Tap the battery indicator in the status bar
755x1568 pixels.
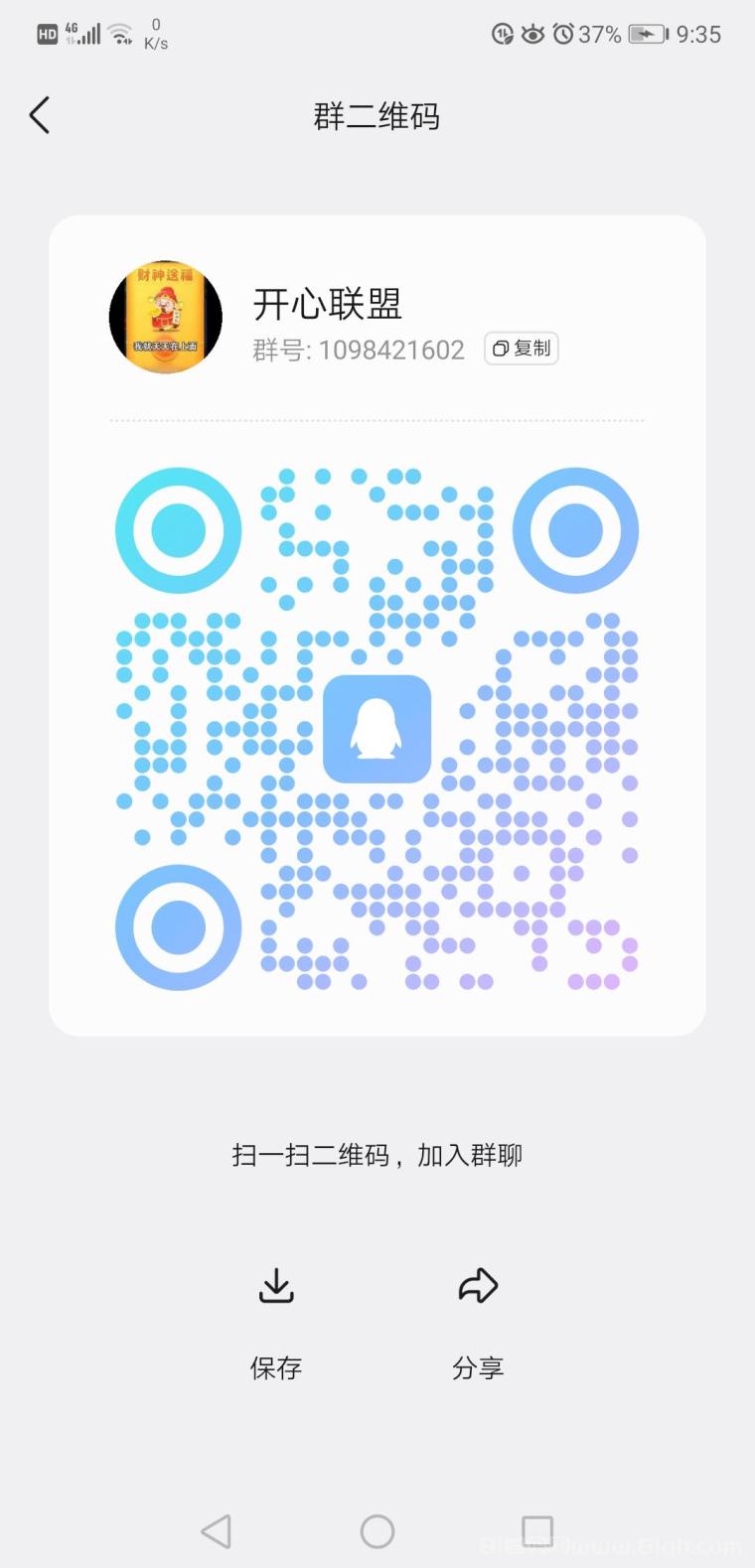pyautogui.click(x=646, y=34)
